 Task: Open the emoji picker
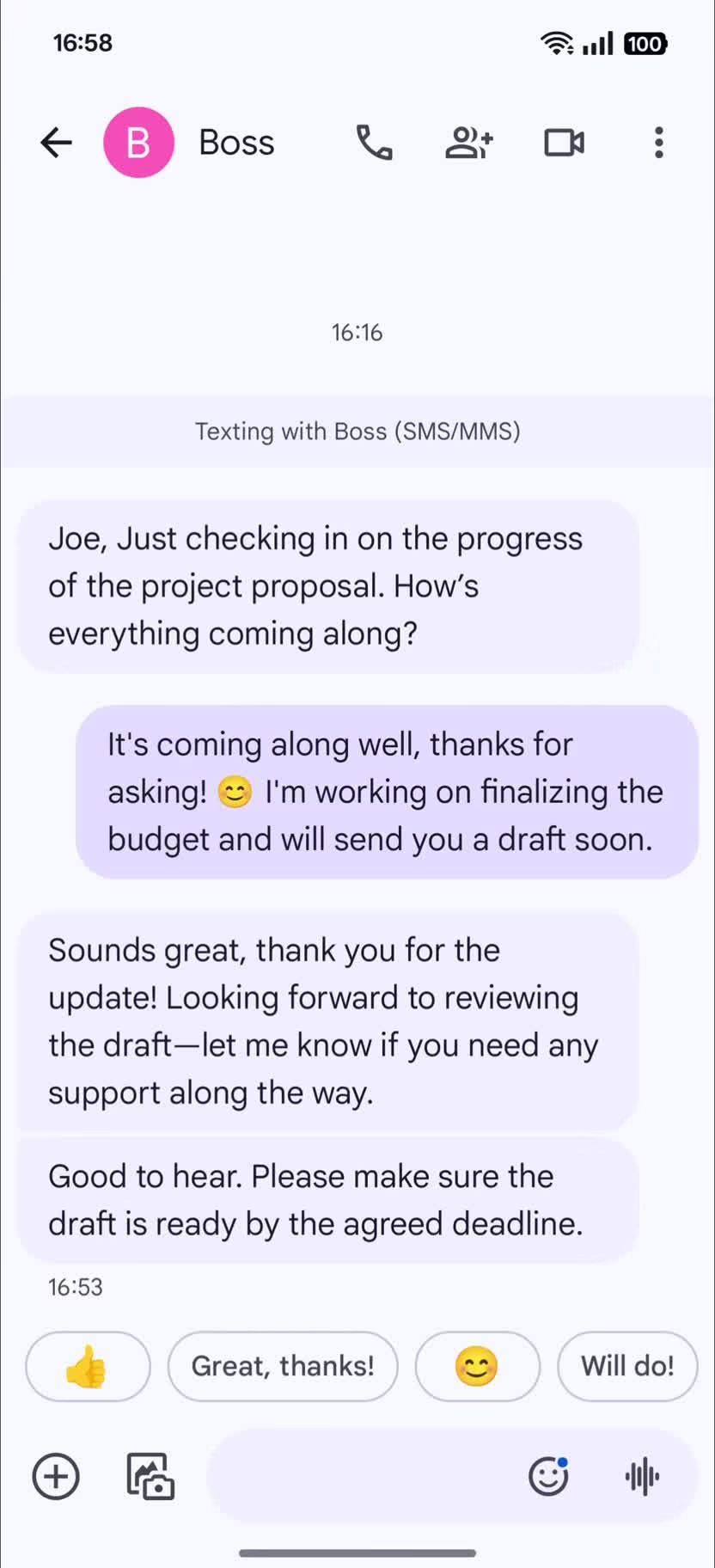(x=548, y=1477)
